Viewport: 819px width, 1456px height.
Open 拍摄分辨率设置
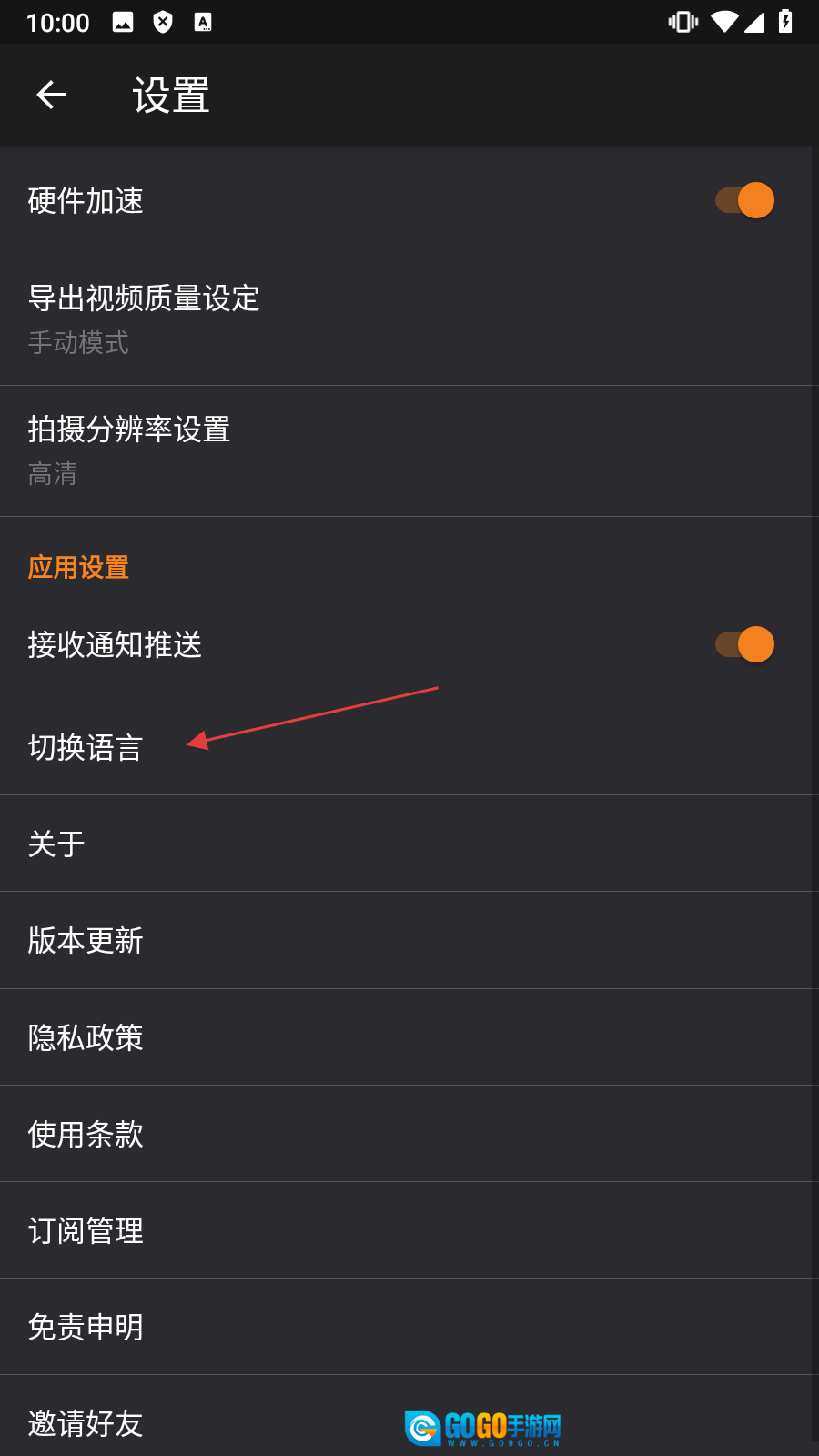[409, 451]
